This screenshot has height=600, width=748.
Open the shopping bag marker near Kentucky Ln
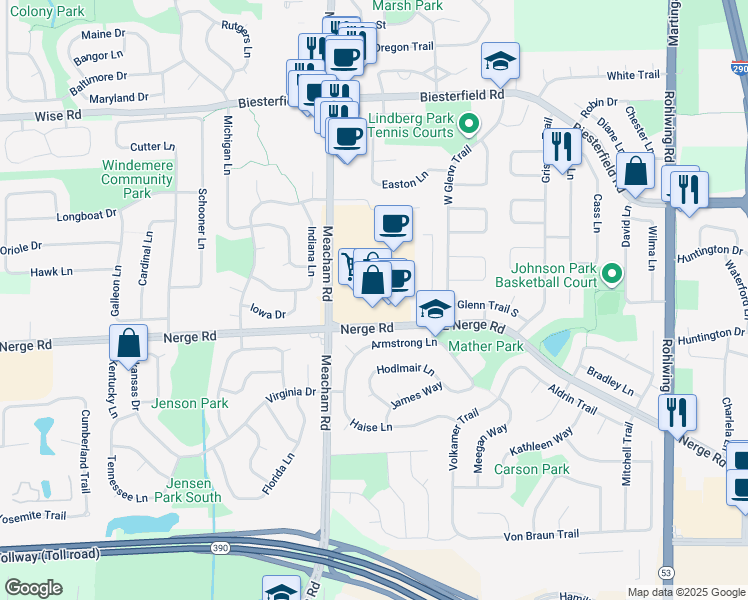pos(129,344)
